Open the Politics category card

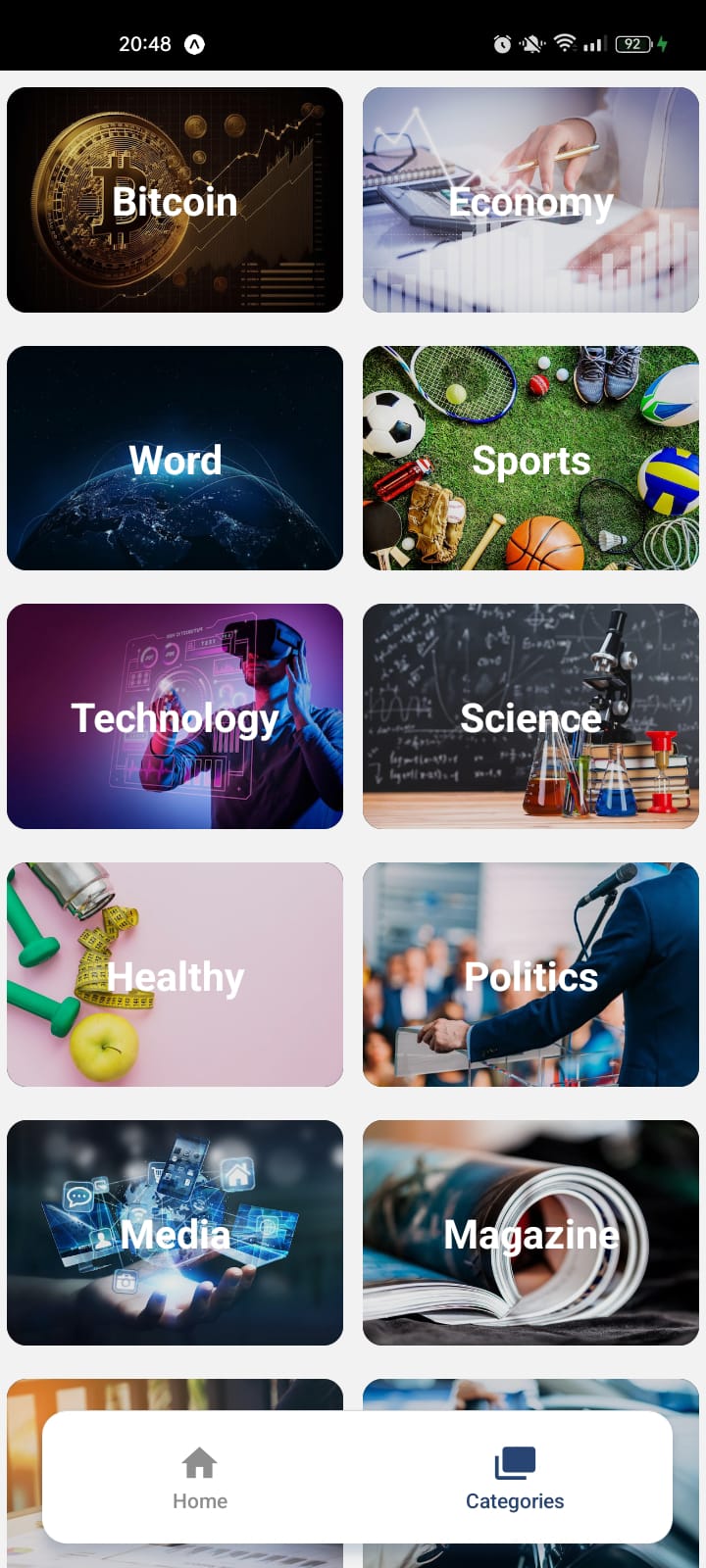tap(530, 974)
